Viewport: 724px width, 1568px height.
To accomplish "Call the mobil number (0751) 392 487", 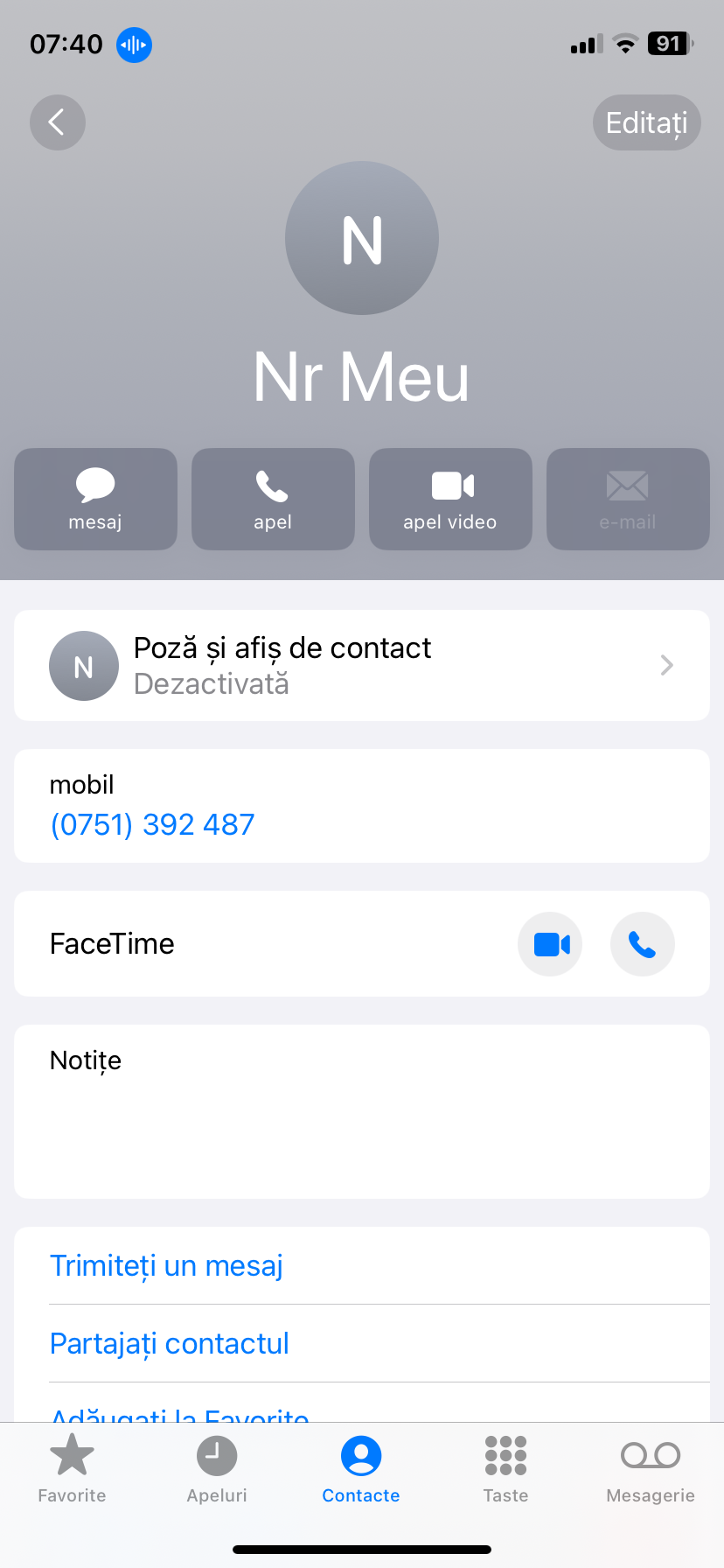I will pos(153,824).
